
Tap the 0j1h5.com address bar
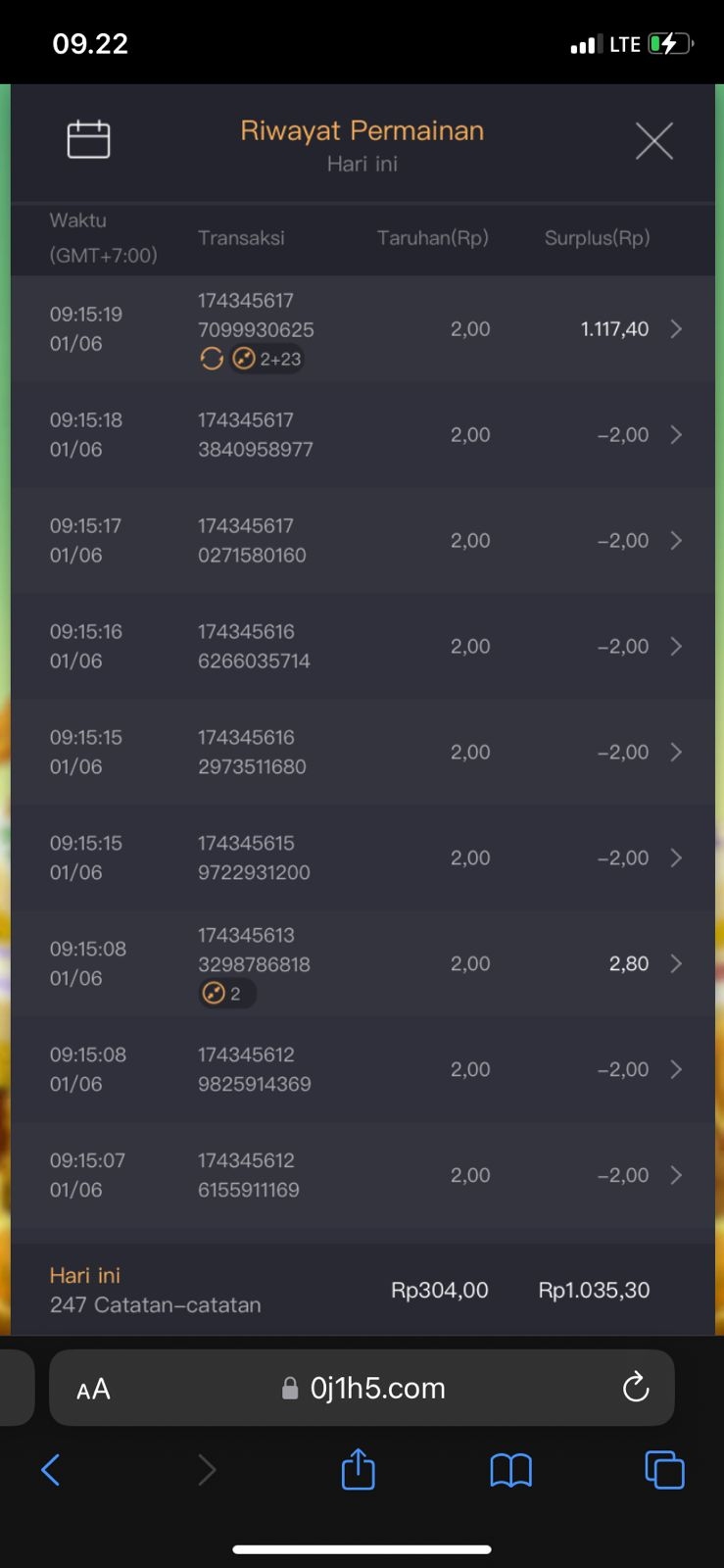point(364,1388)
